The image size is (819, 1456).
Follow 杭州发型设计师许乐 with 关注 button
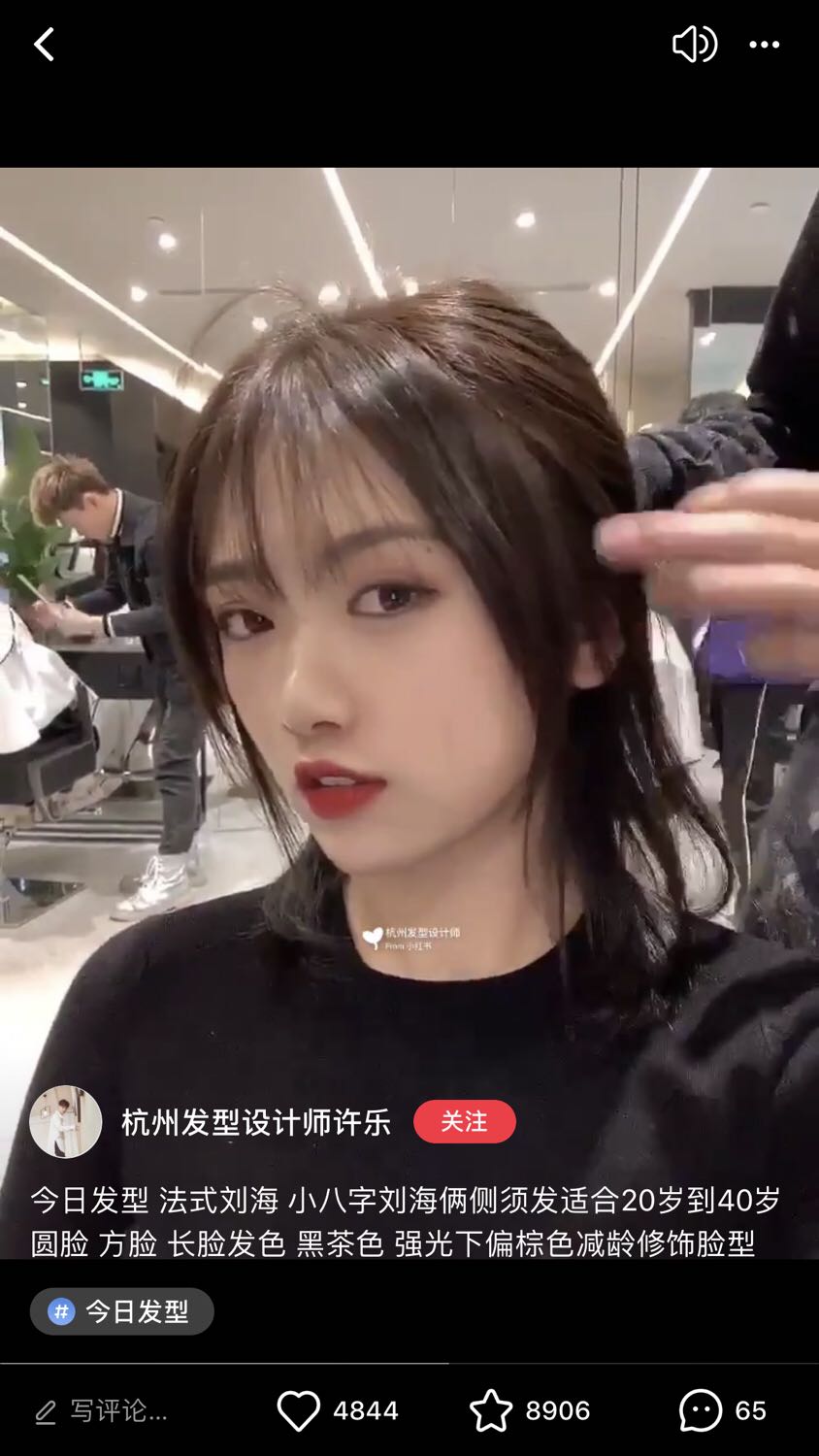464,1121
